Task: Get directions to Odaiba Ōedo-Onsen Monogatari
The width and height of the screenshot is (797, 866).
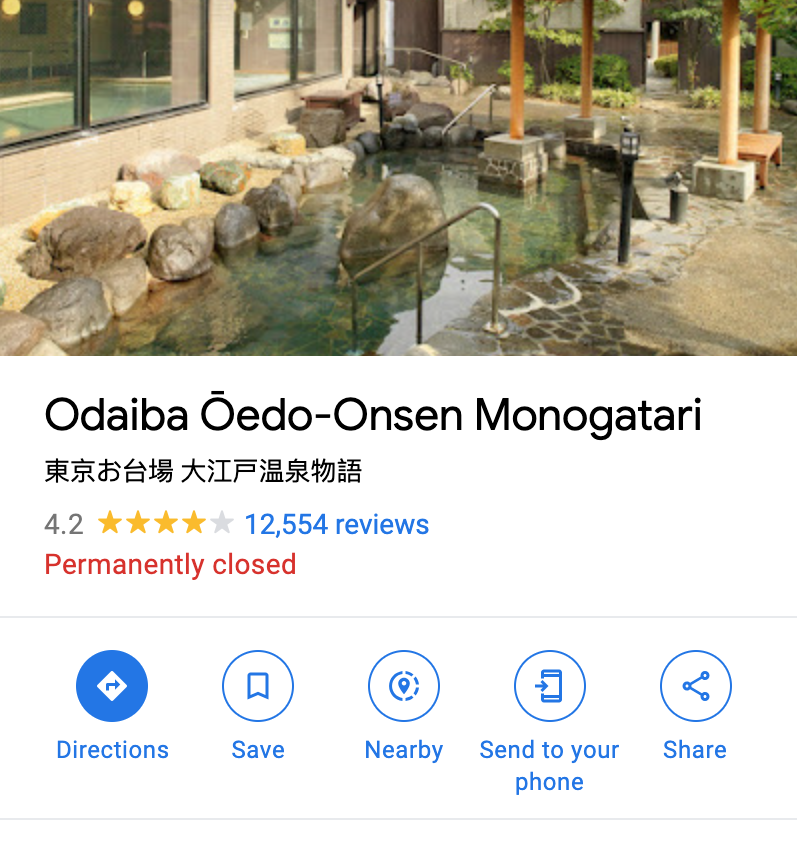Action: click(112, 686)
